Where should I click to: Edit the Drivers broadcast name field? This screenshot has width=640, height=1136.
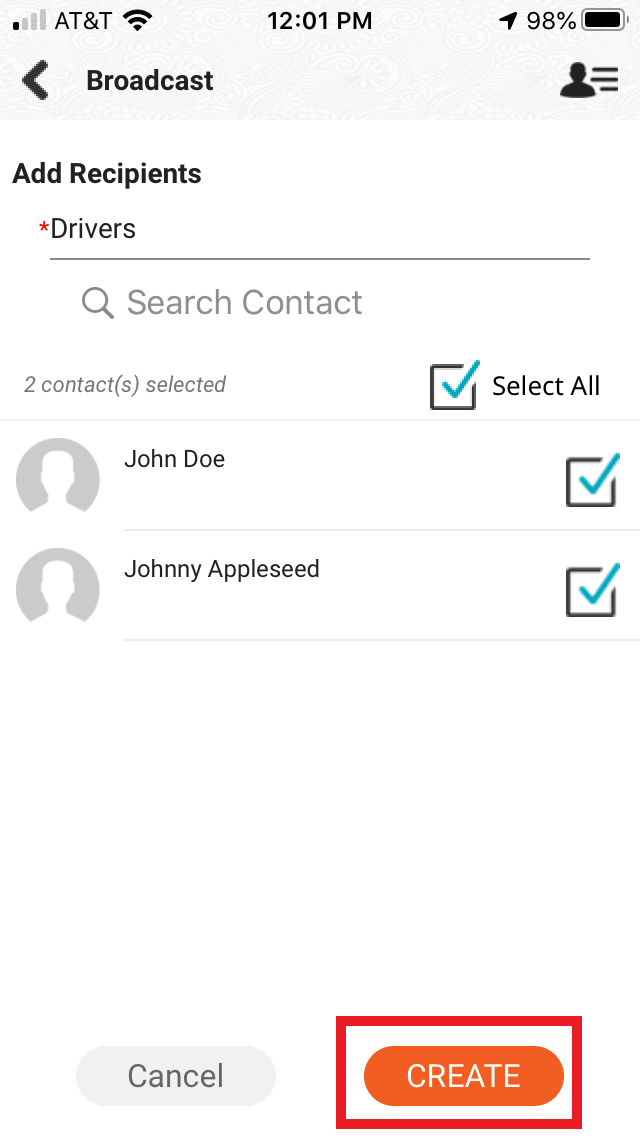[318, 230]
